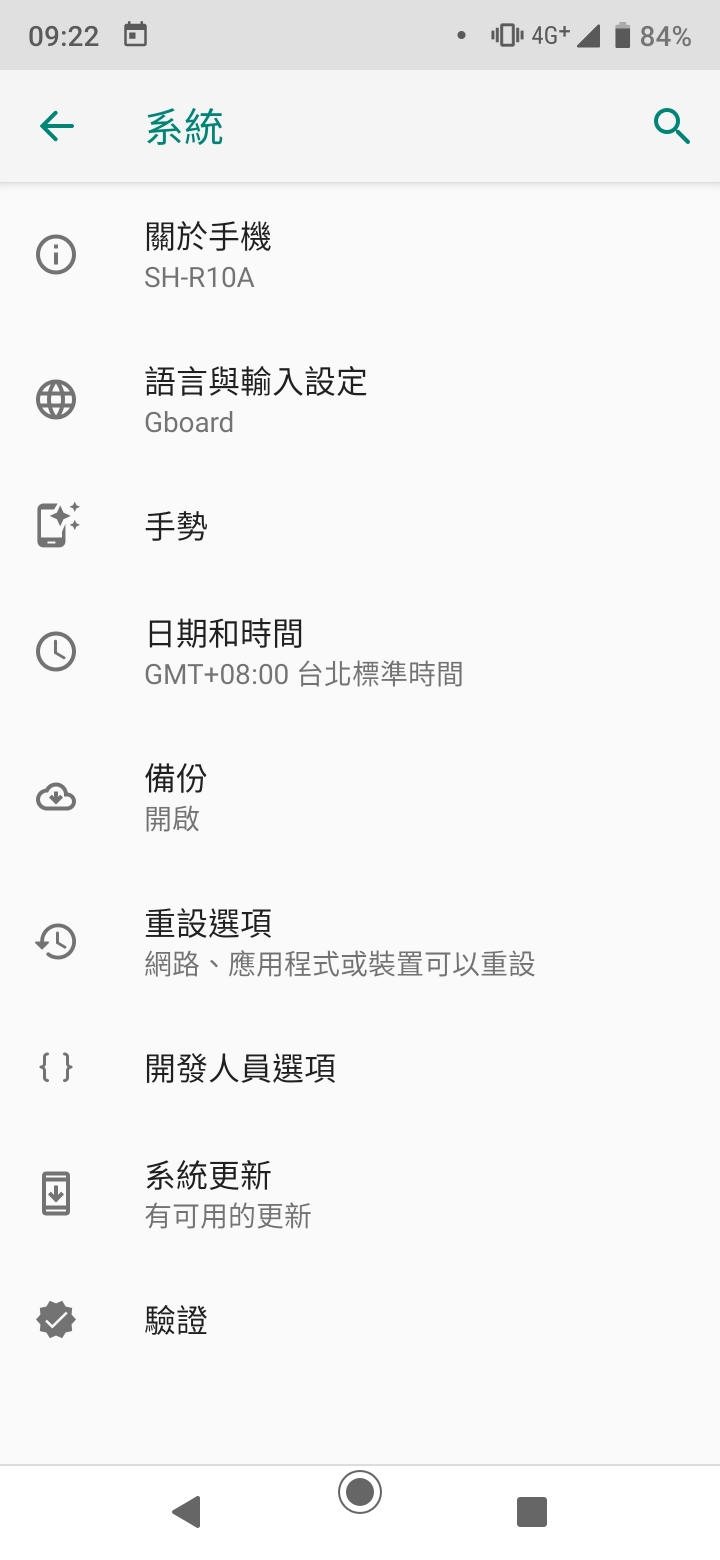Open the 手勢 gestures settings
720x1560 pixels.
click(x=360, y=526)
